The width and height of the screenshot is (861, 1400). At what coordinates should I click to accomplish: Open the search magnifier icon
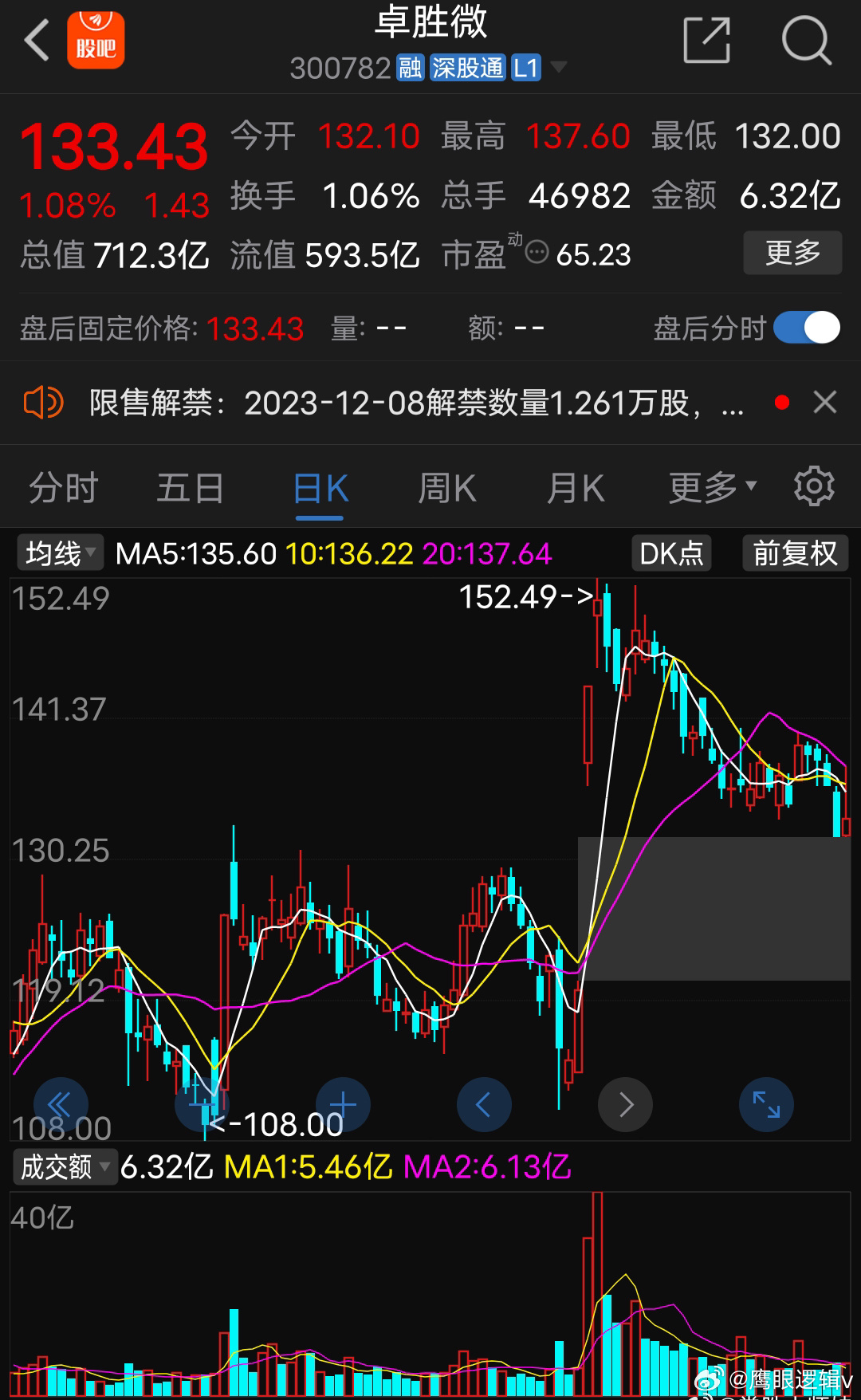click(x=806, y=41)
